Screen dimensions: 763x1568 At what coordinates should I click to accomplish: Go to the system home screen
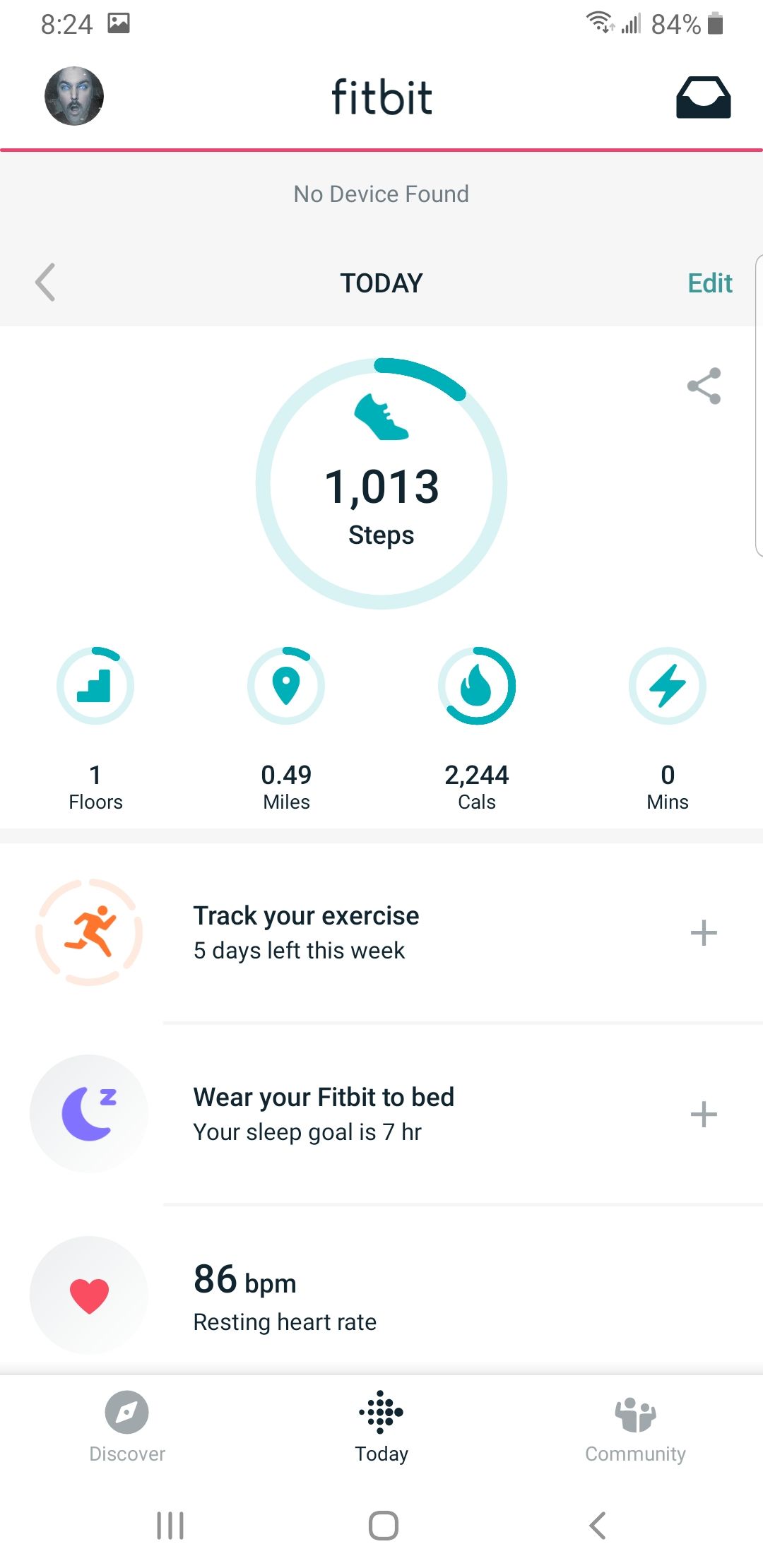point(383,1526)
